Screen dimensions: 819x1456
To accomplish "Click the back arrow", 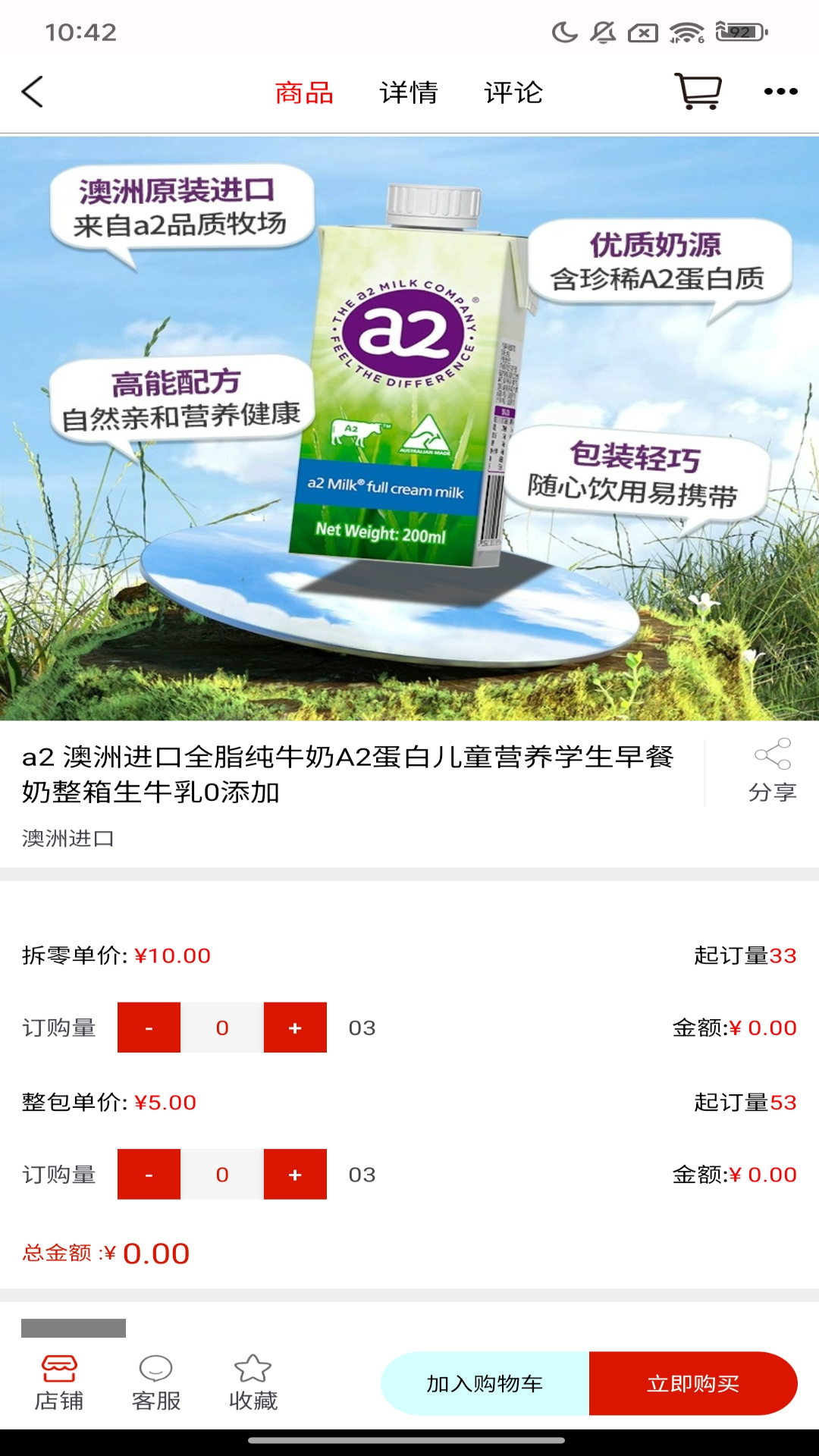I will pyautogui.click(x=33, y=91).
